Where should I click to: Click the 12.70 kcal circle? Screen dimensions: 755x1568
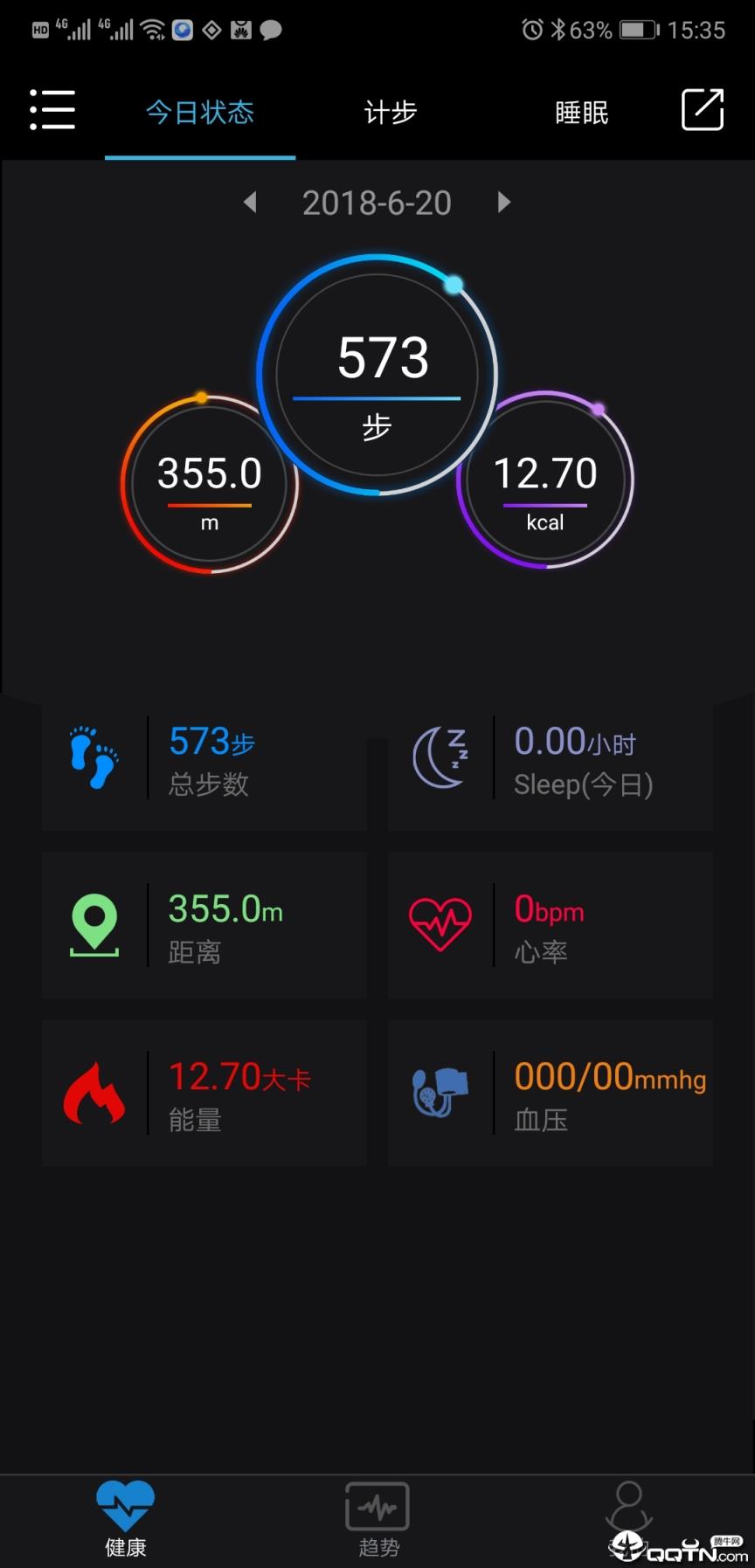(x=546, y=482)
